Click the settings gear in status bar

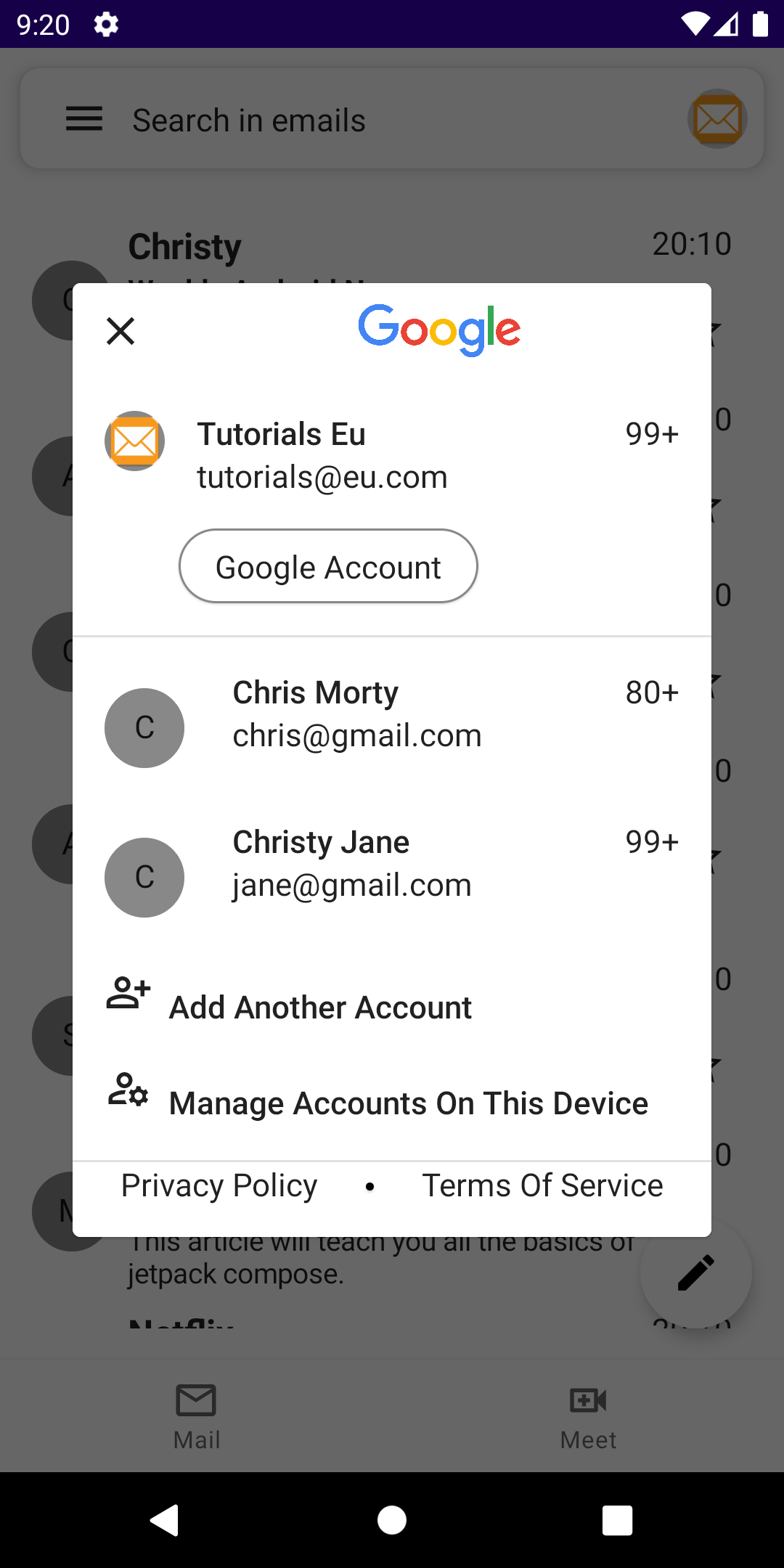(x=105, y=24)
